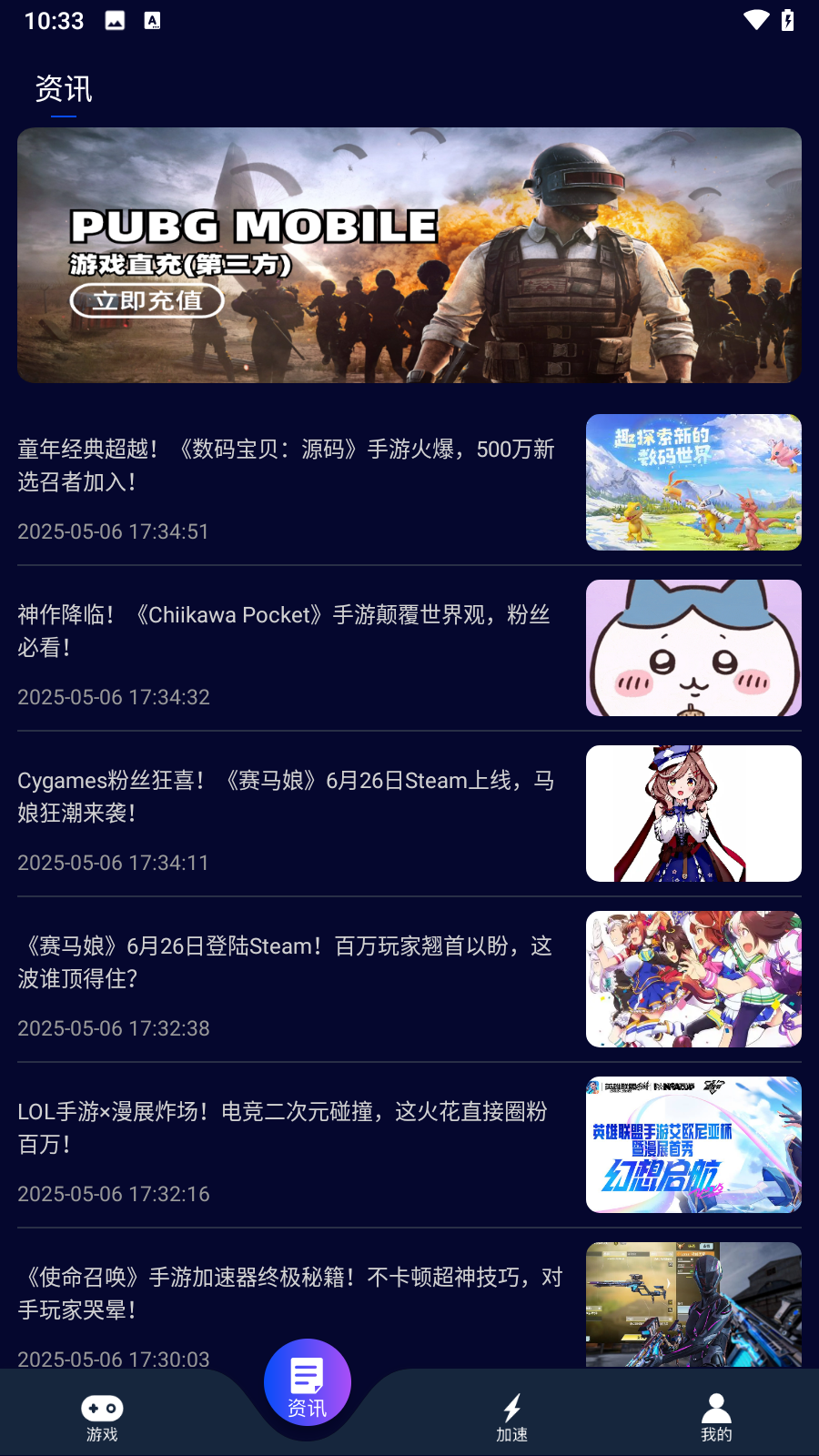Tap the 资讯 page title
Image resolution: width=819 pixels, height=1456 pixels.
click(x=63, y=89)
